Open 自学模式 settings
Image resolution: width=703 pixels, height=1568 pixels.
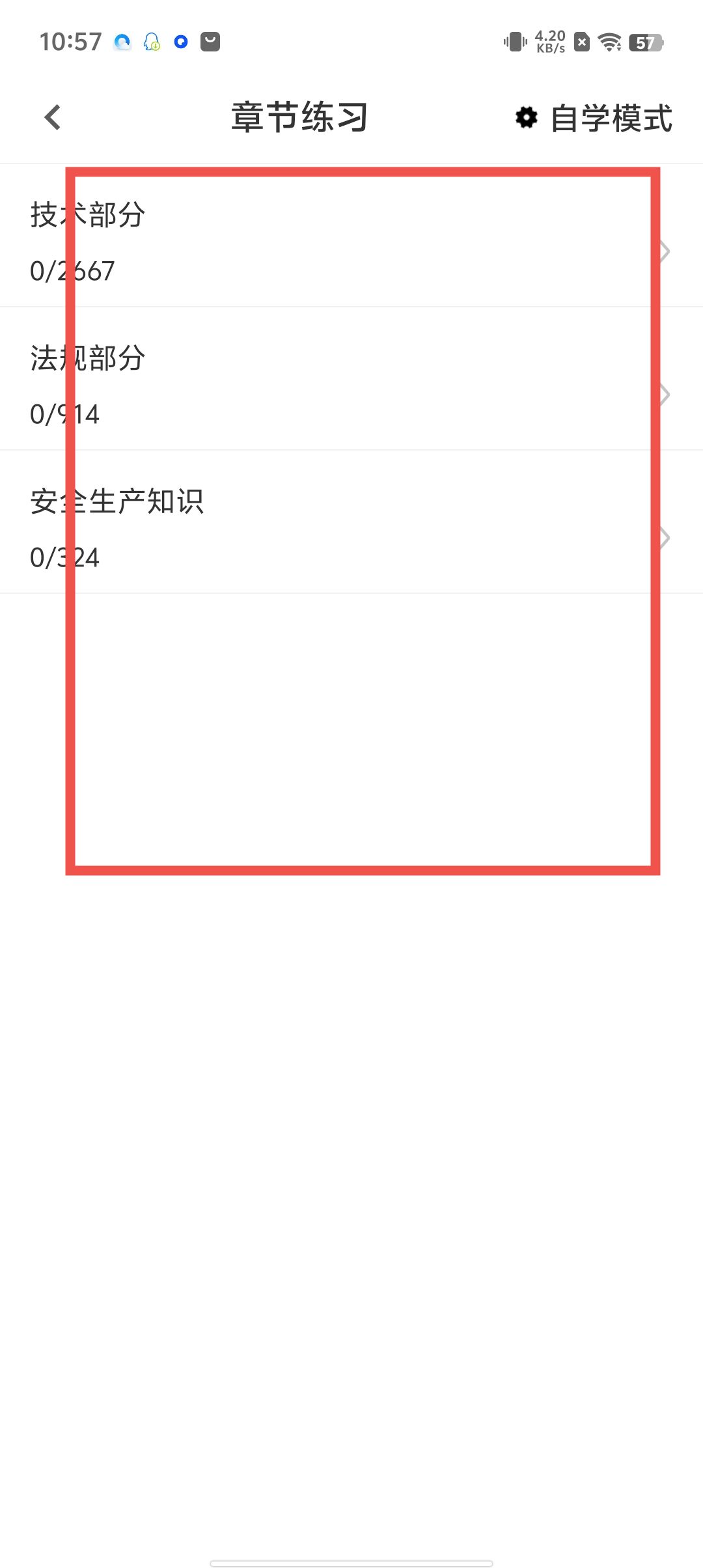(594, 119)
